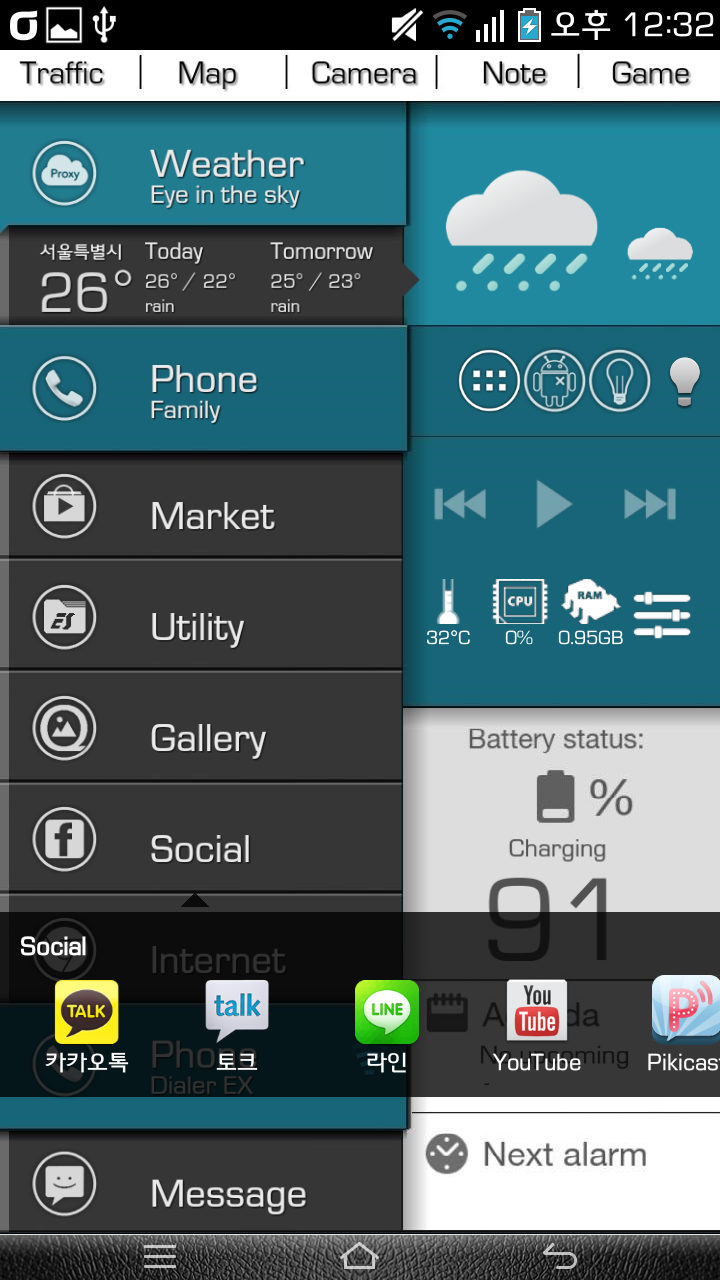Go back with the system back button

click(560, 1256)
